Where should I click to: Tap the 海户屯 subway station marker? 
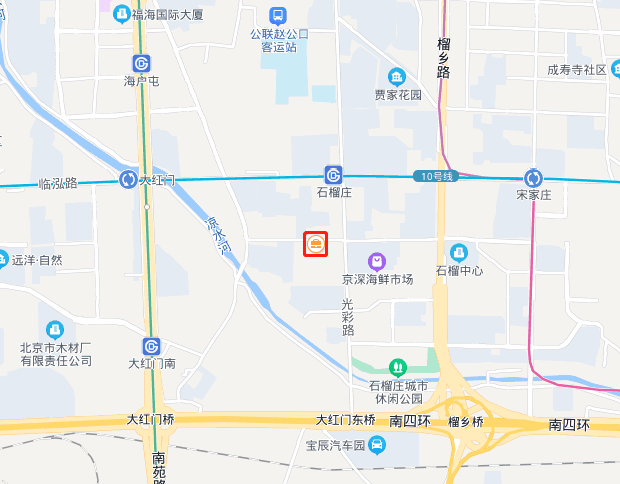[x=141, y=63]
